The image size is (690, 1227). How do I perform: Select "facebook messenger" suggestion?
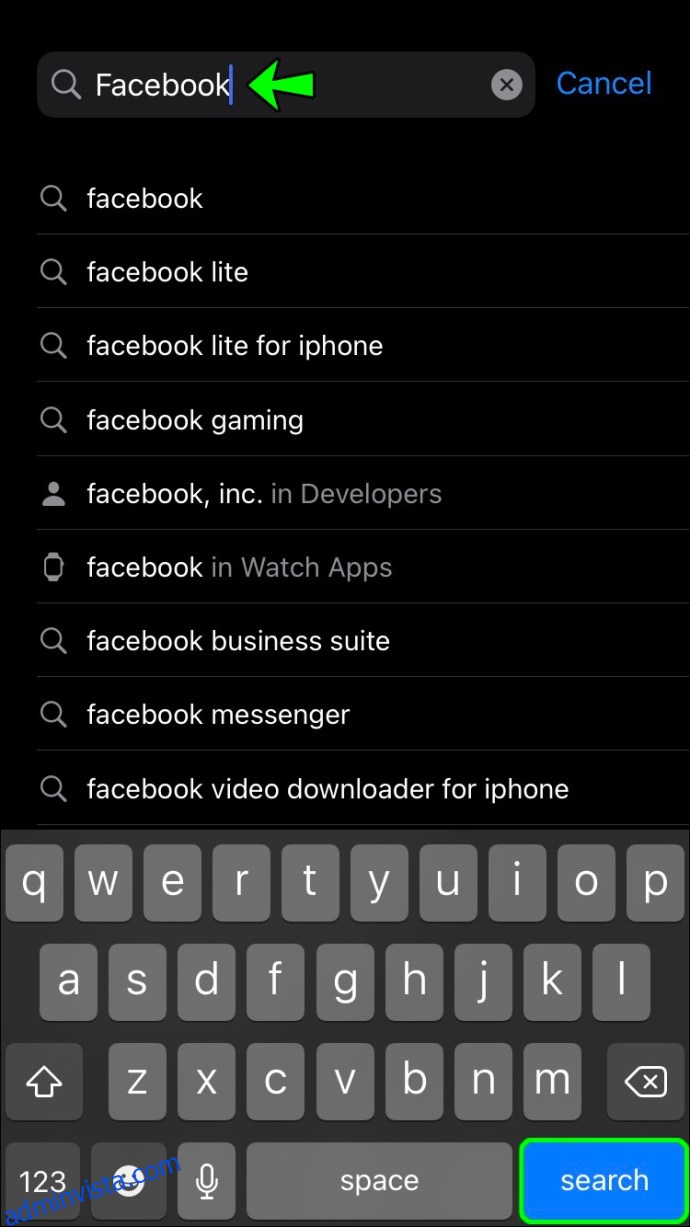tap(363, 715)
